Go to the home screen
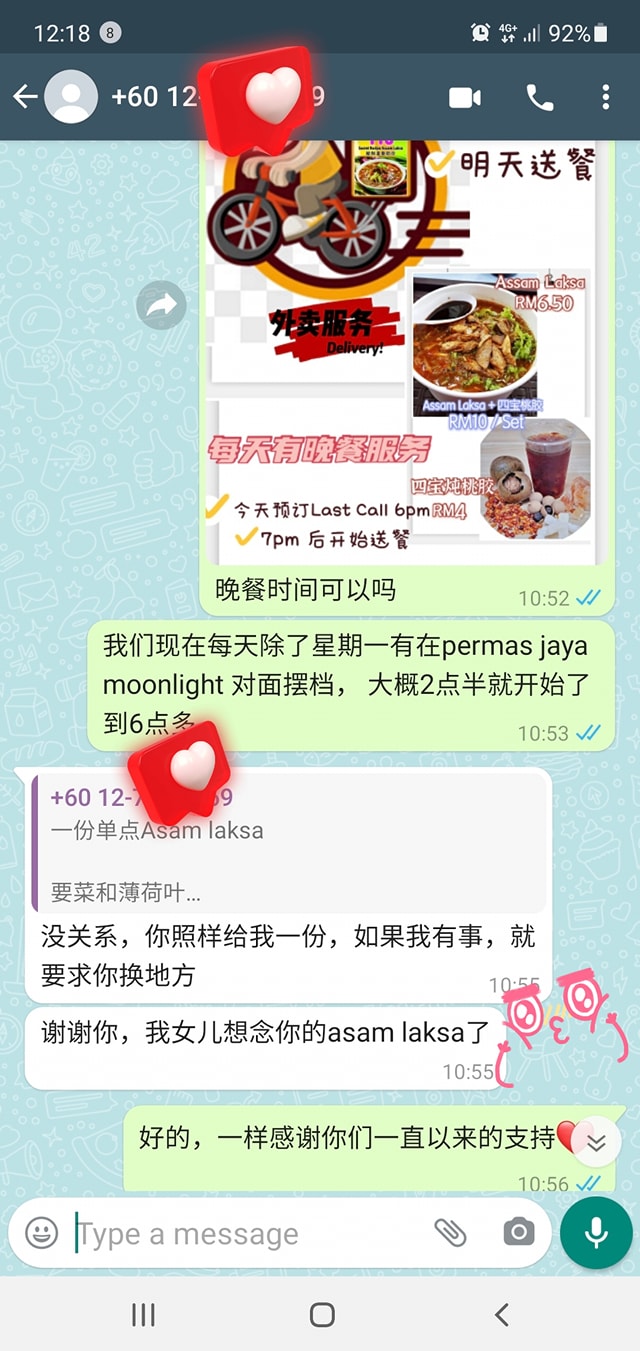The image size is (640, 1351). click(322, 1315)
